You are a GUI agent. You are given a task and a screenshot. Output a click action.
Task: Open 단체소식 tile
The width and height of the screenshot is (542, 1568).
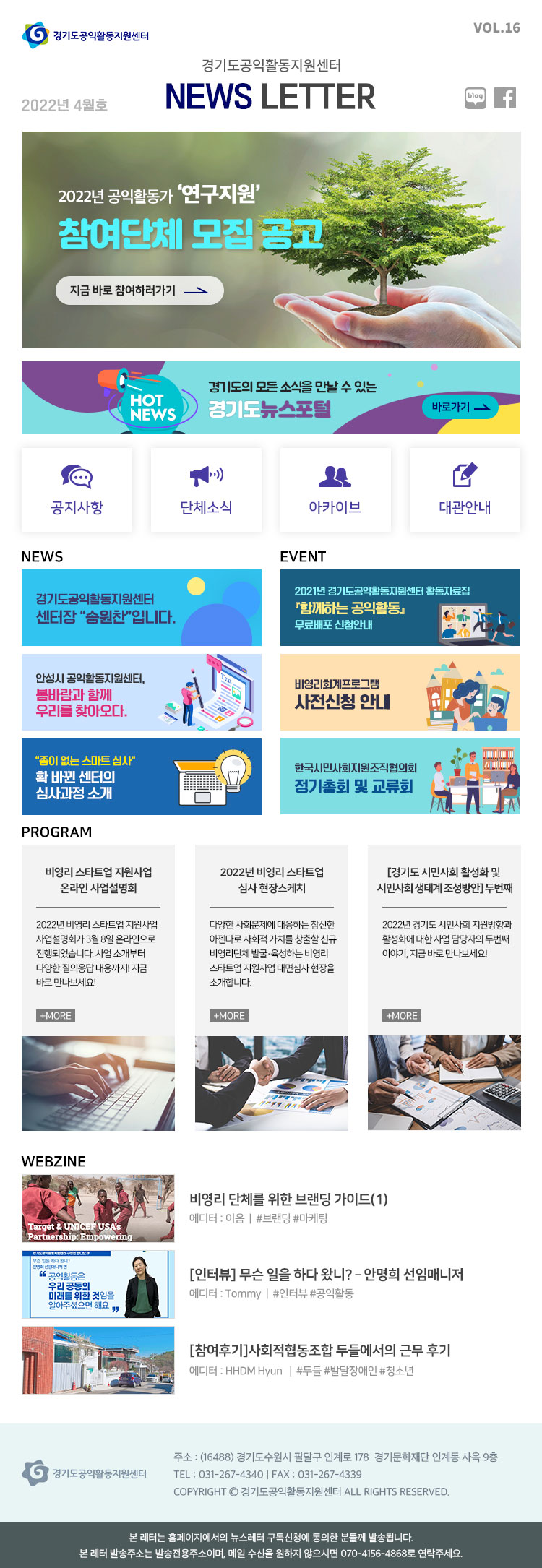tap(206, 490)
